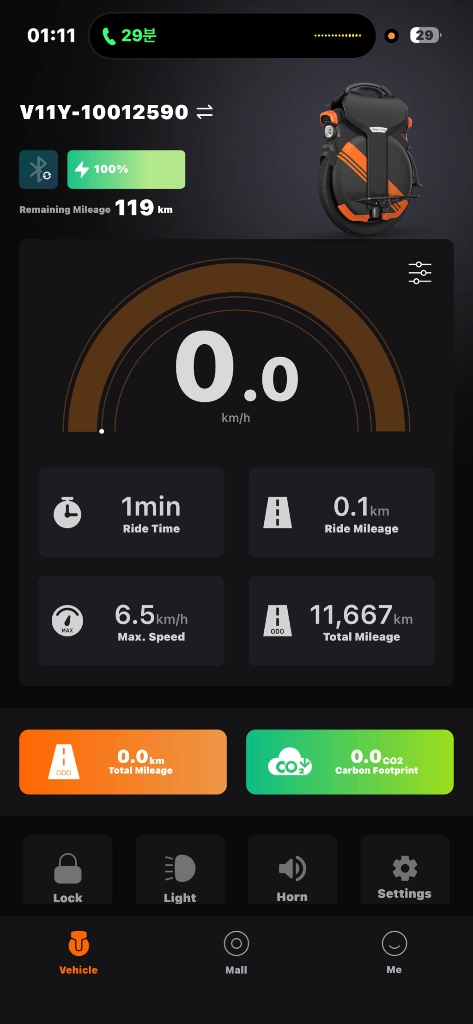Viewport: 473px width, 1024px height.
Task: Open the dashboard adjustment sliders icon
Action: pyautogui.click(x=419, y=272)
